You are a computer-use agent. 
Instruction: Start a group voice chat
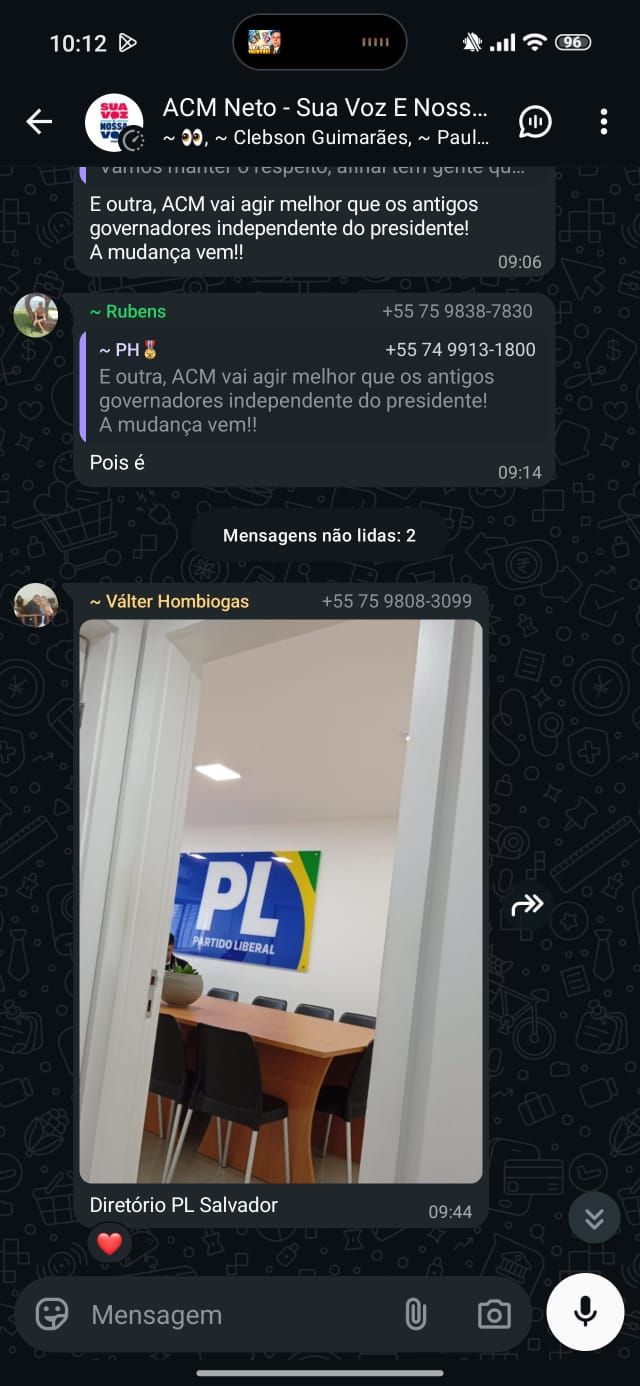pyautogui.click(x=536, y=122)
